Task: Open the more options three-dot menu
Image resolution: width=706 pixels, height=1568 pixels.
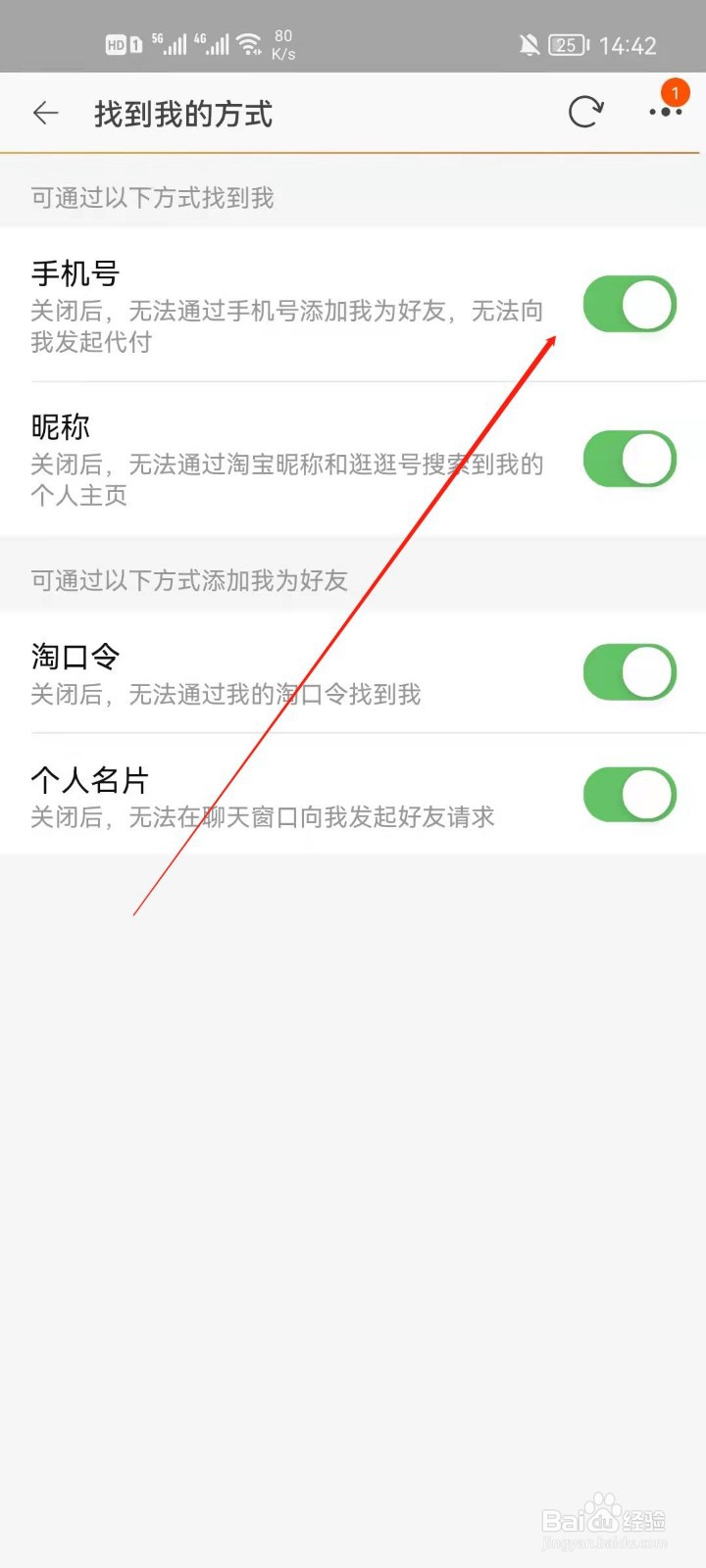Action: point(666,113)
